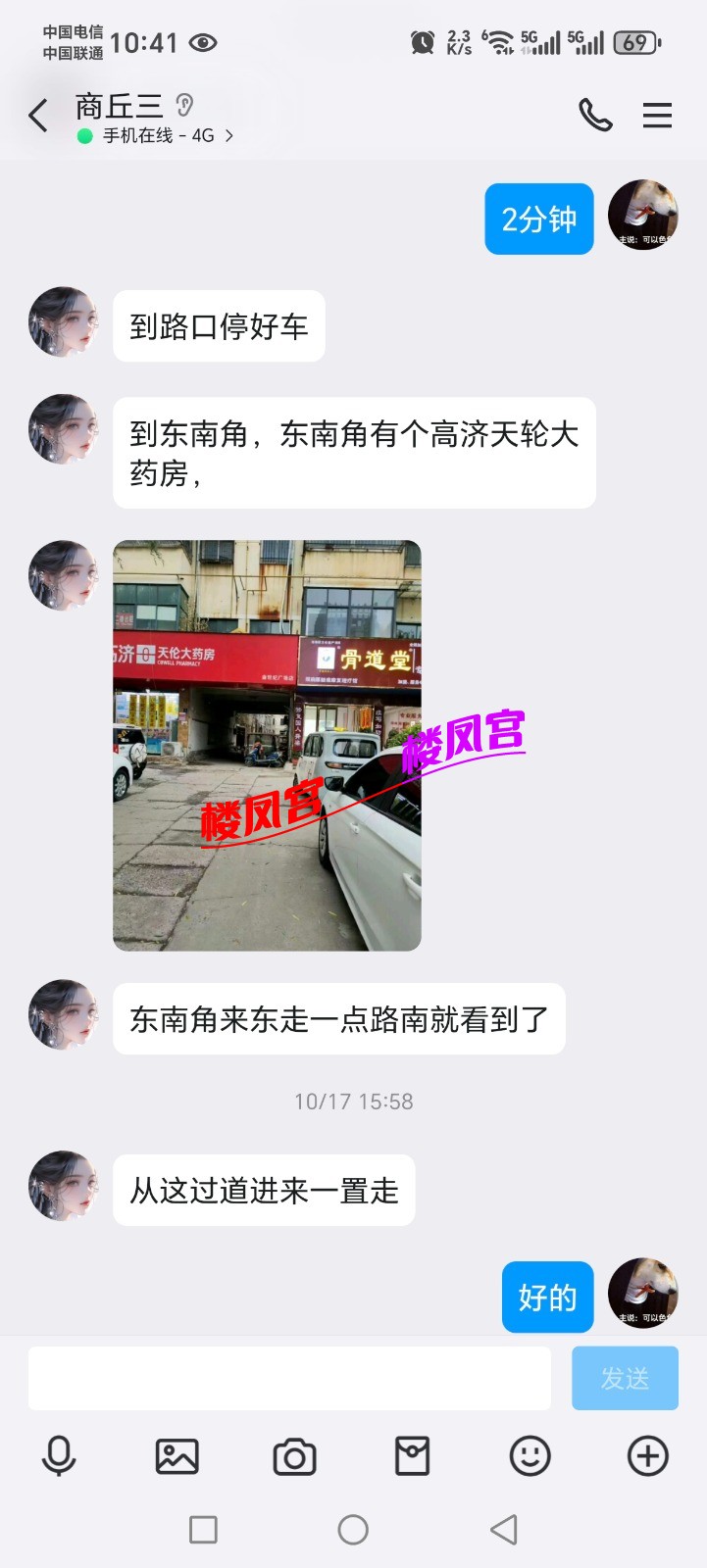Open the emoji smiley icon
This screenshot has width=707, height=1568.
[530, 1456]
